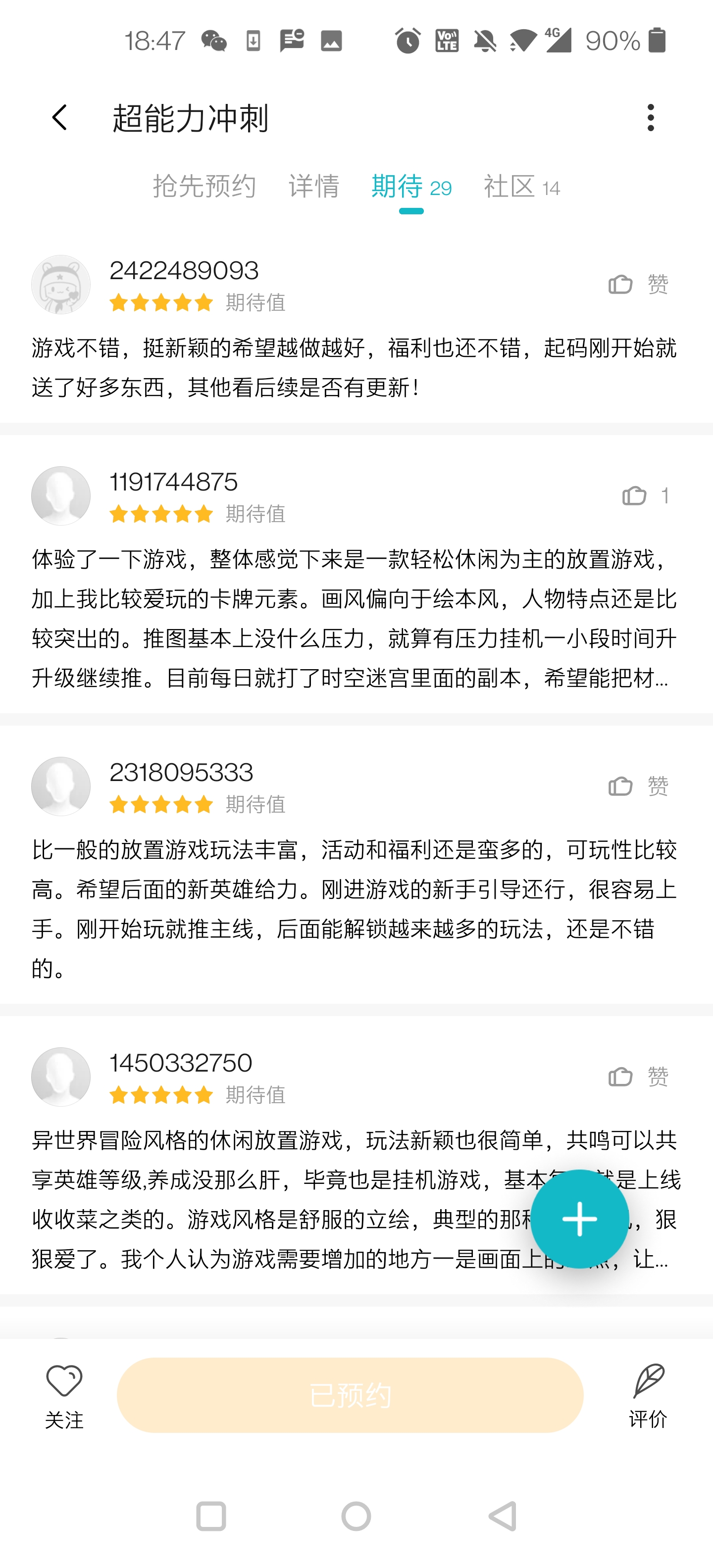This screenshot has width=713, height=1568.
Task: Tap the 已预约 reservation button
Action: [x=350, y=1395]
